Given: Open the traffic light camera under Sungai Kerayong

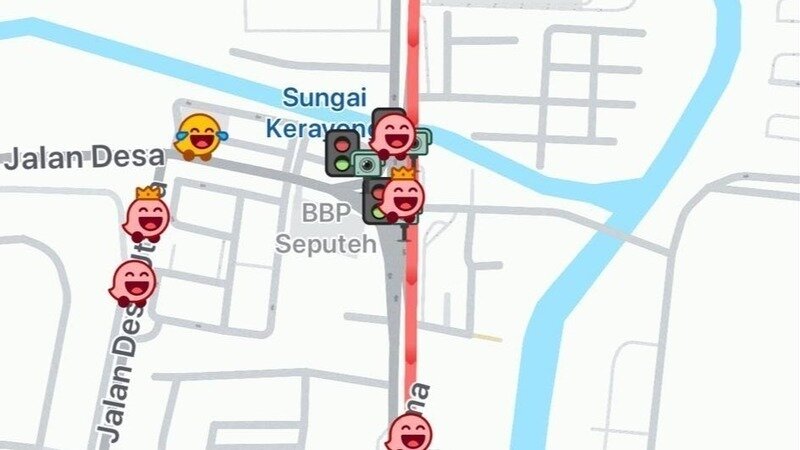Looking at the screenshot, I should pos(345,154).
